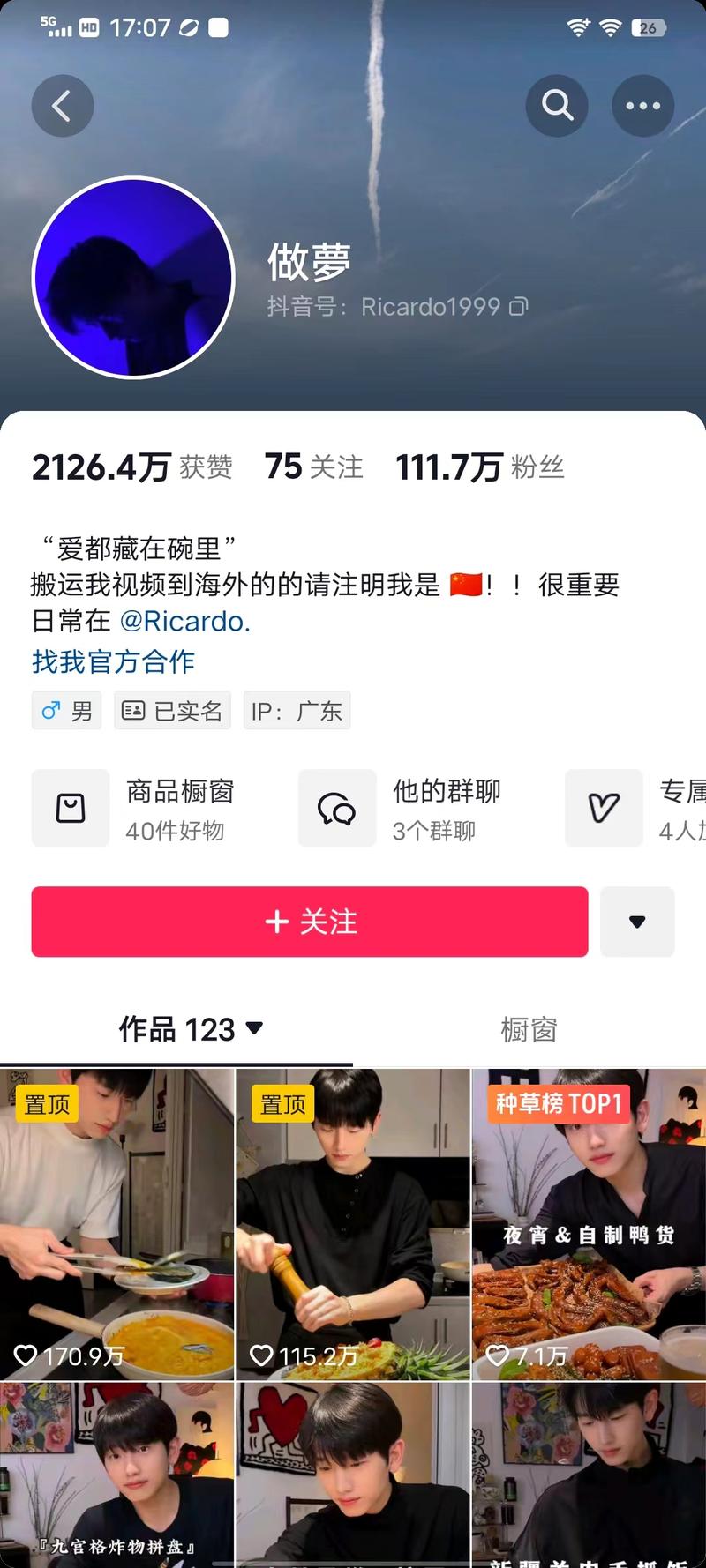
Task: Open the 找我官方合作 link
Action: [x=113, y=661]
